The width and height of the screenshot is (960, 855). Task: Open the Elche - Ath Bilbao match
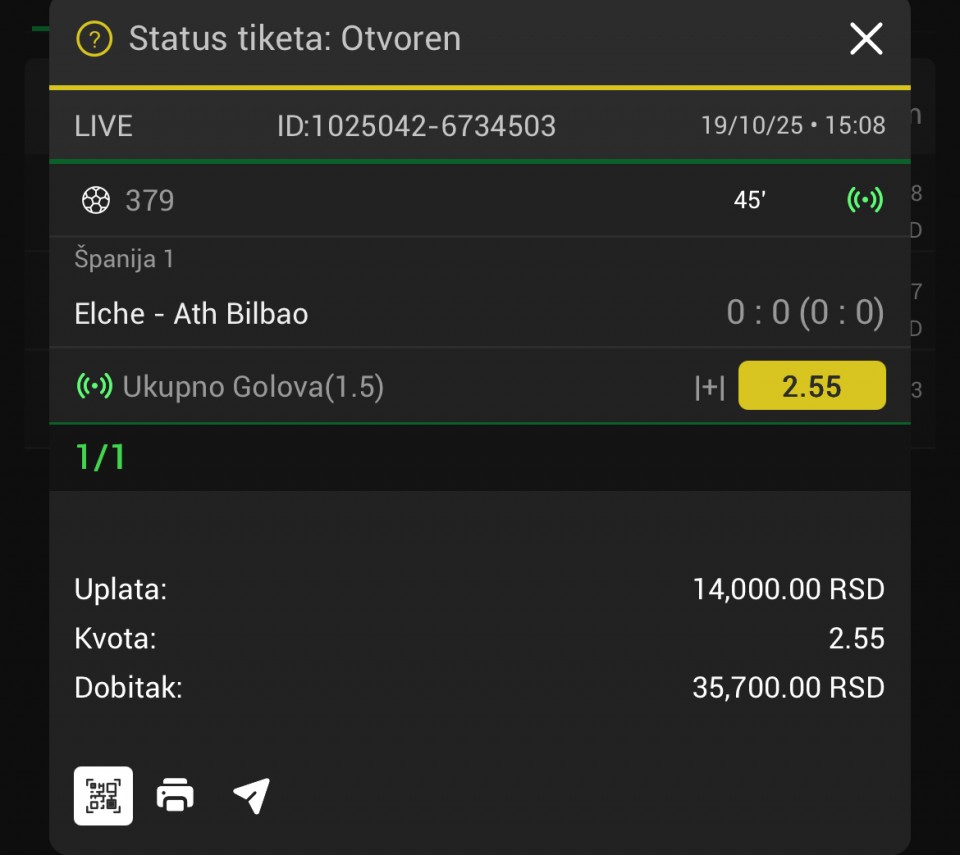191,314
